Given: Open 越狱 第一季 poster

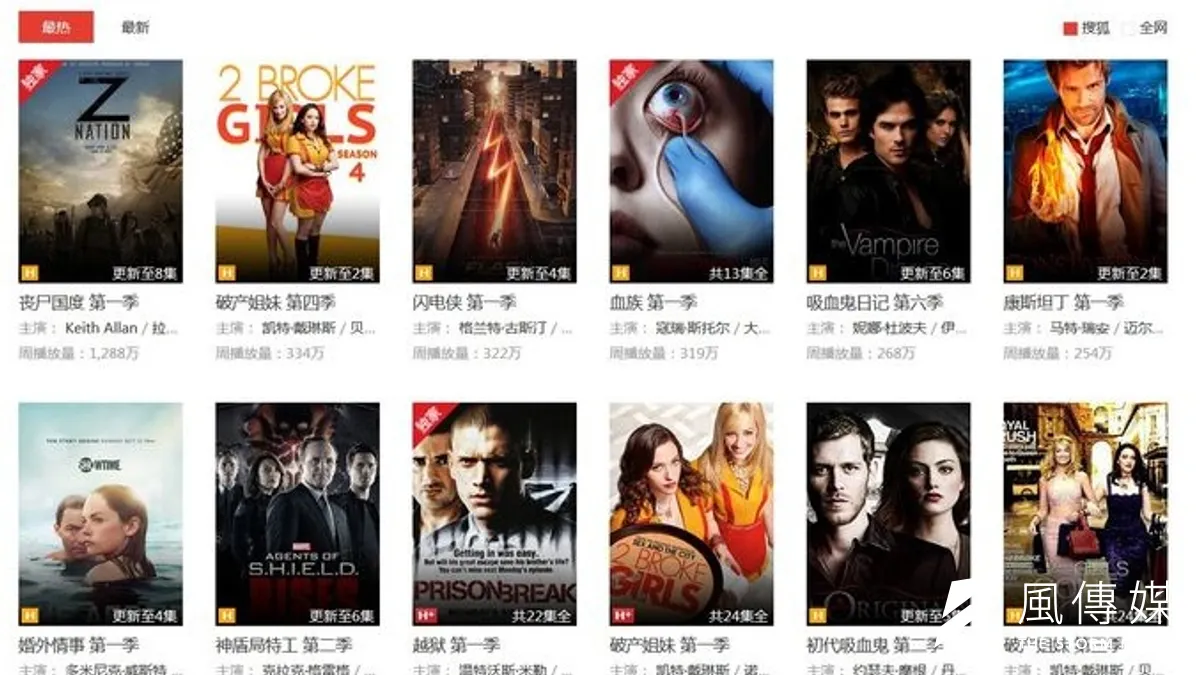Looking at the screenshot, I should click(494, 514).
